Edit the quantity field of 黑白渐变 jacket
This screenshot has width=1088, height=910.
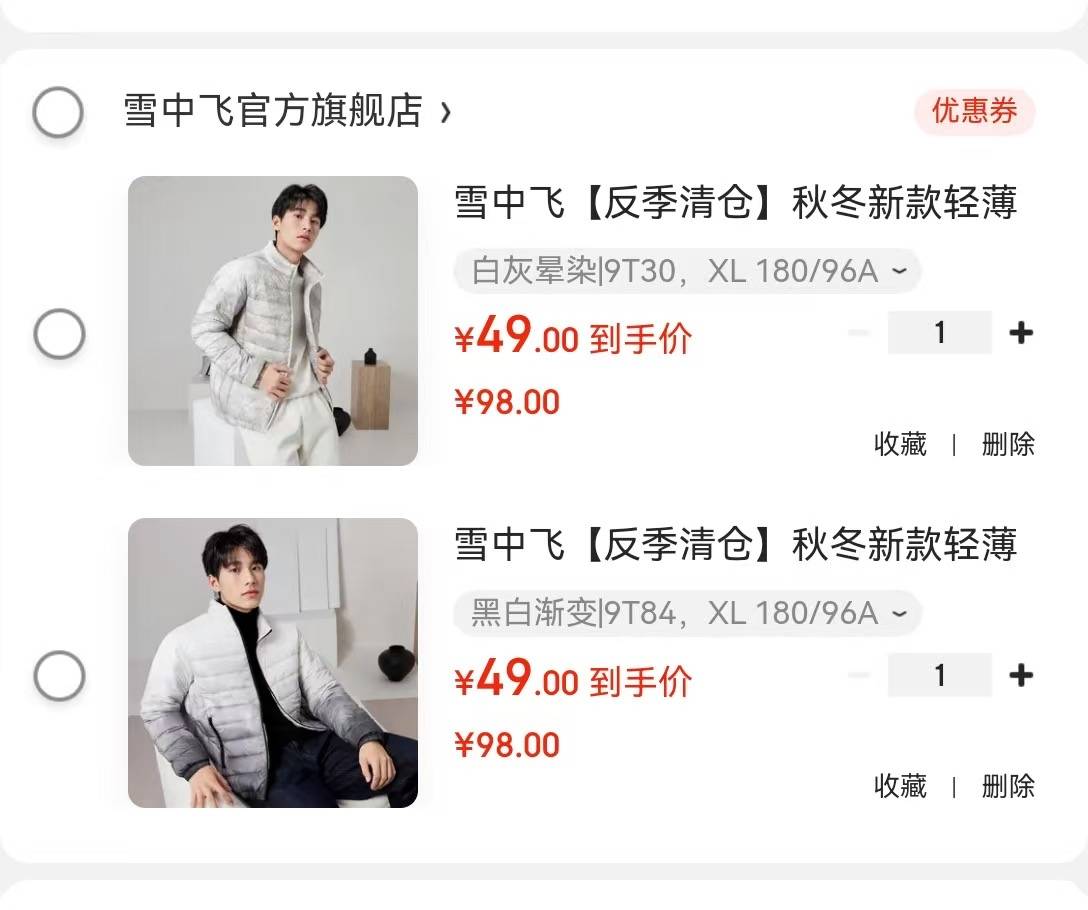[x=939, y=675]
